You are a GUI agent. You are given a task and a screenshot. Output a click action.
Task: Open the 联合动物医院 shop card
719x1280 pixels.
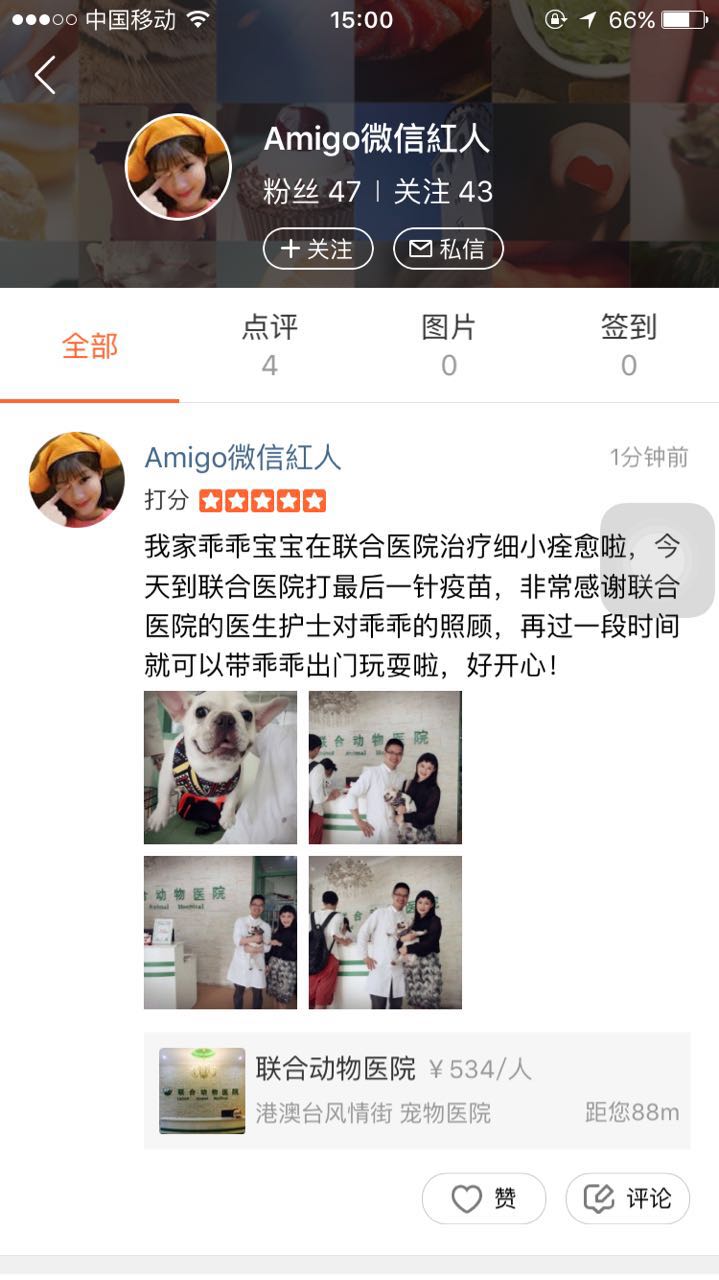click(417, 1090)
